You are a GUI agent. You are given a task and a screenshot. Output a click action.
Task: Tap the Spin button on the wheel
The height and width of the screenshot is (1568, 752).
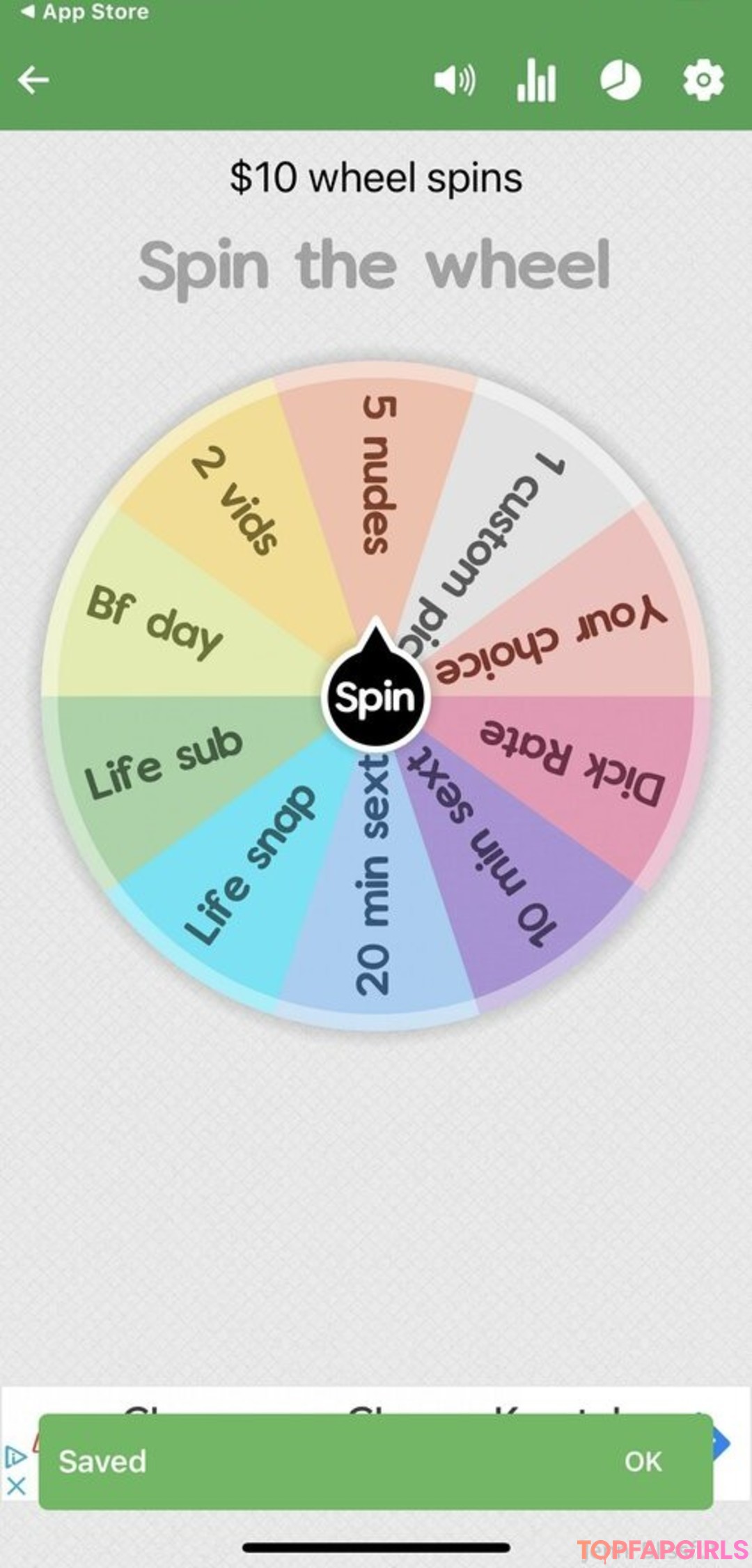click(375, 698)
